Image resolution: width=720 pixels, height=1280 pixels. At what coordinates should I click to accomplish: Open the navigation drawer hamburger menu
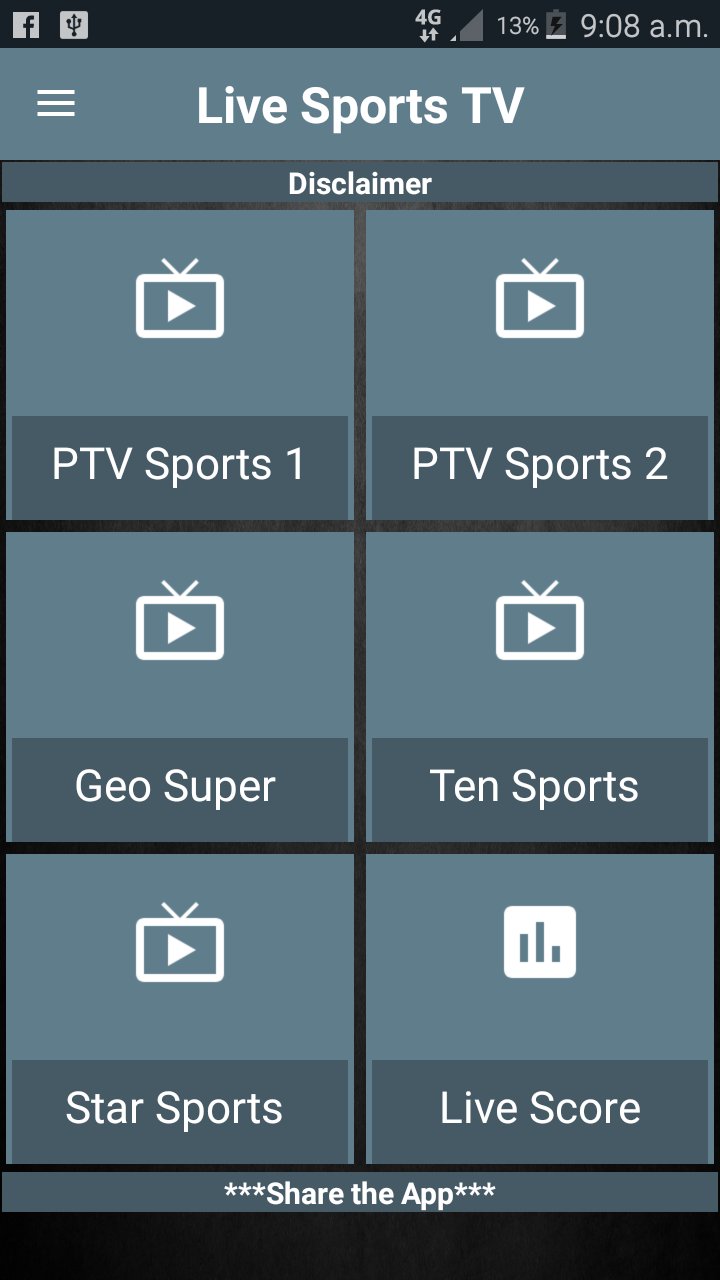point(55,103)
